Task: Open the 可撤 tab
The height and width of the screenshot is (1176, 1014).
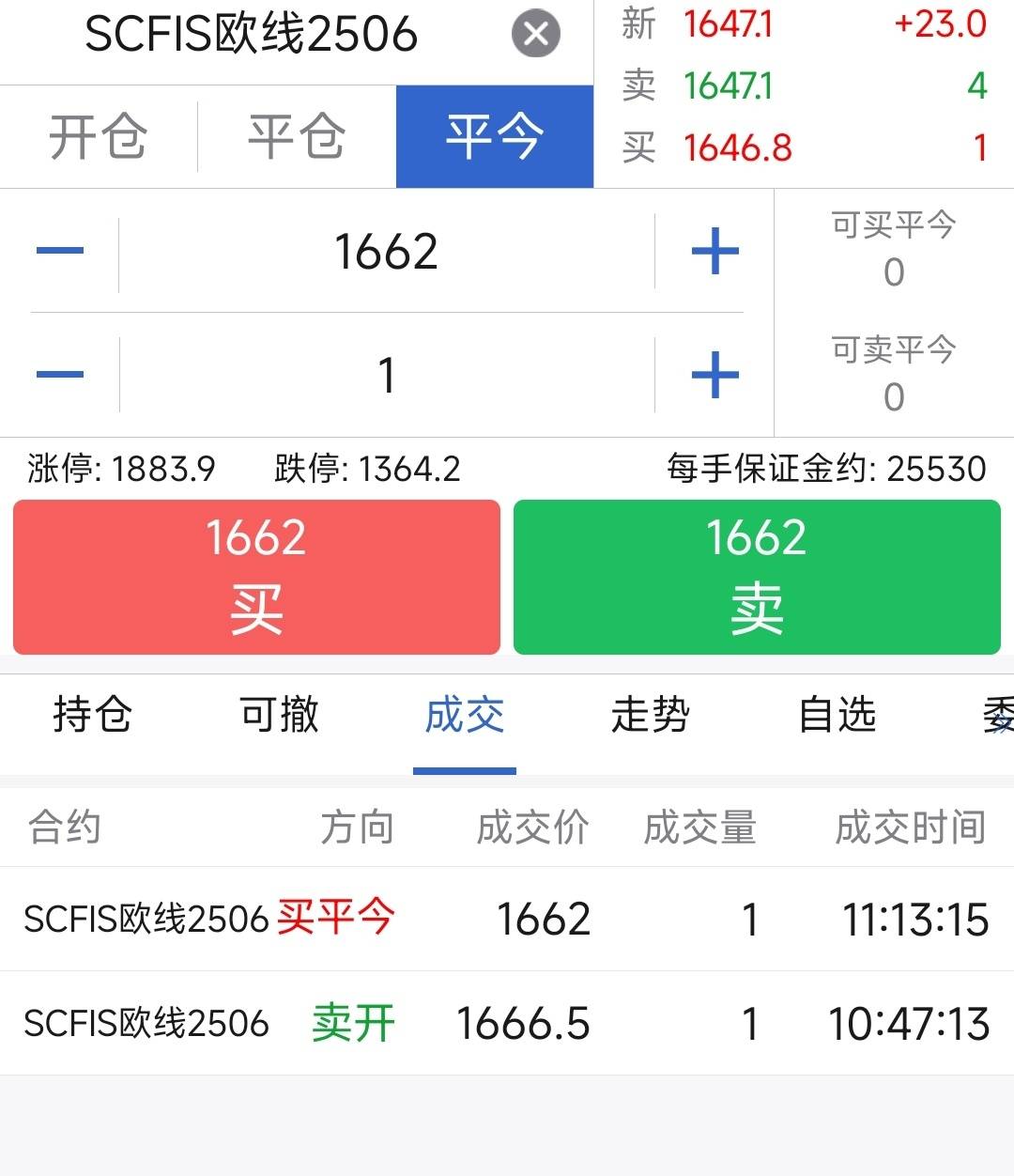Action: pyautogui.click(x=279, y=715)
